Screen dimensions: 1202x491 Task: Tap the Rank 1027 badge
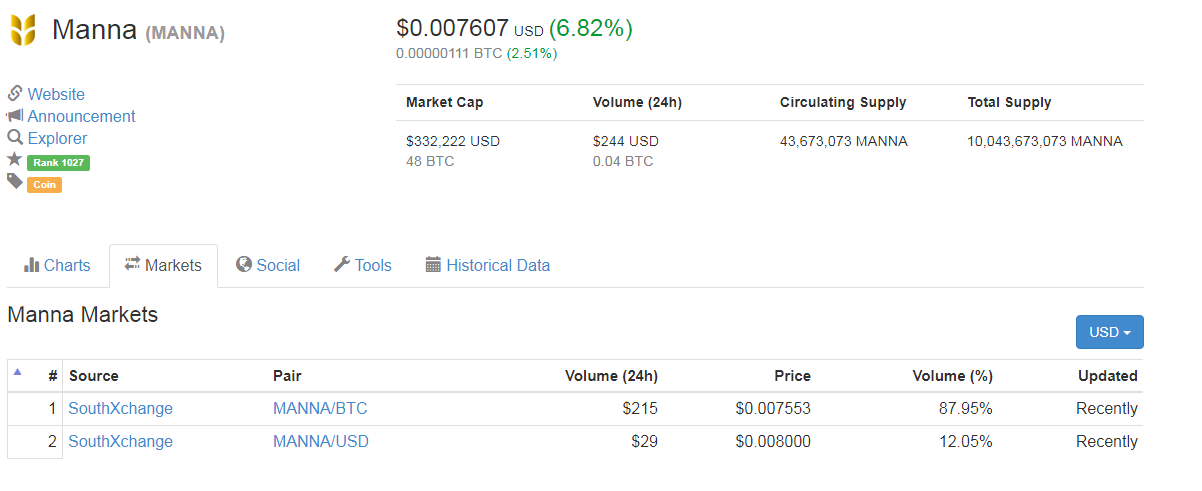pyautogui.click(x=58, y=162)
